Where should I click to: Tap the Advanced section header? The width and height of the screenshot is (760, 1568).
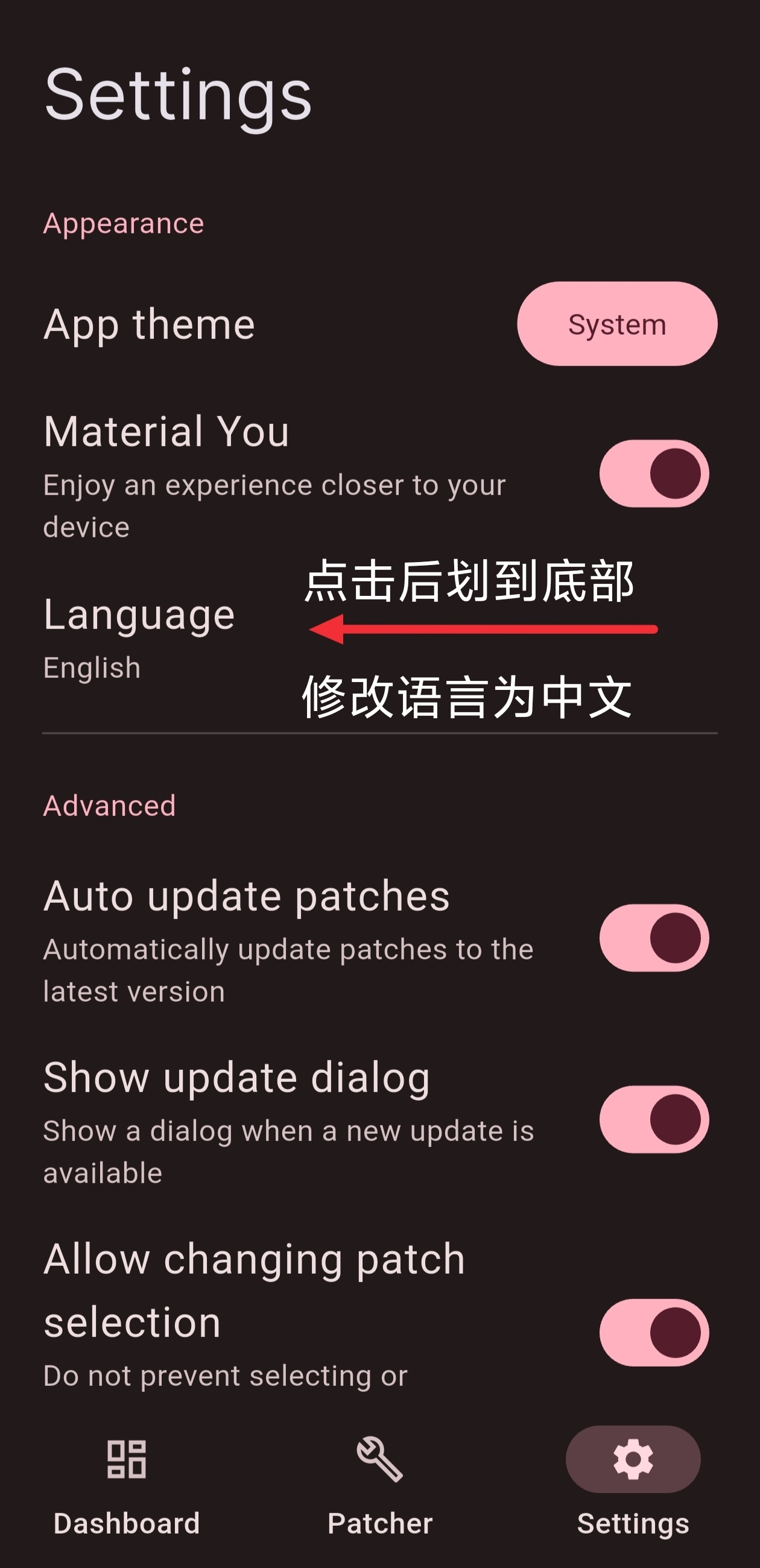point(110,805)
